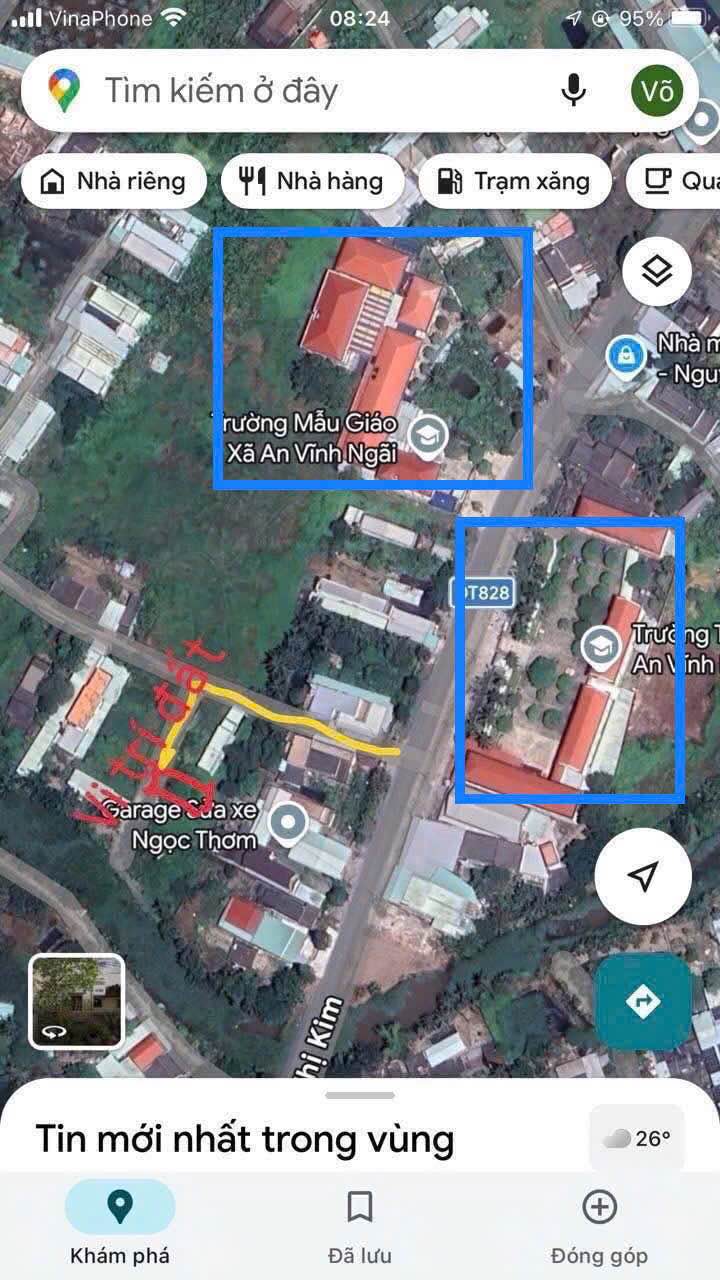The height and width of the screenshot is (1280, 720).
Task: Select the "Nhà riêng" chip
Action: click(113, 181)
